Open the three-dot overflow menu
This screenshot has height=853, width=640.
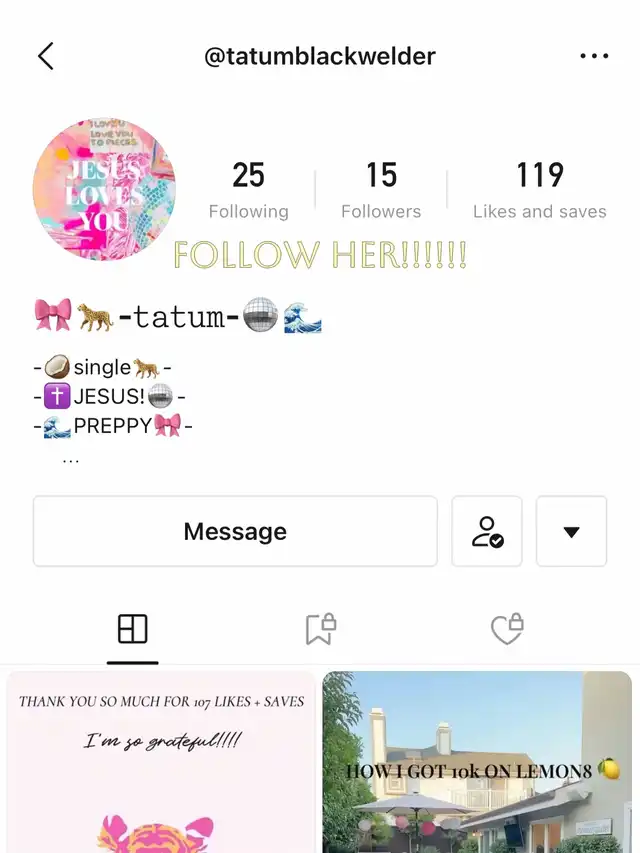pos(594,56)
